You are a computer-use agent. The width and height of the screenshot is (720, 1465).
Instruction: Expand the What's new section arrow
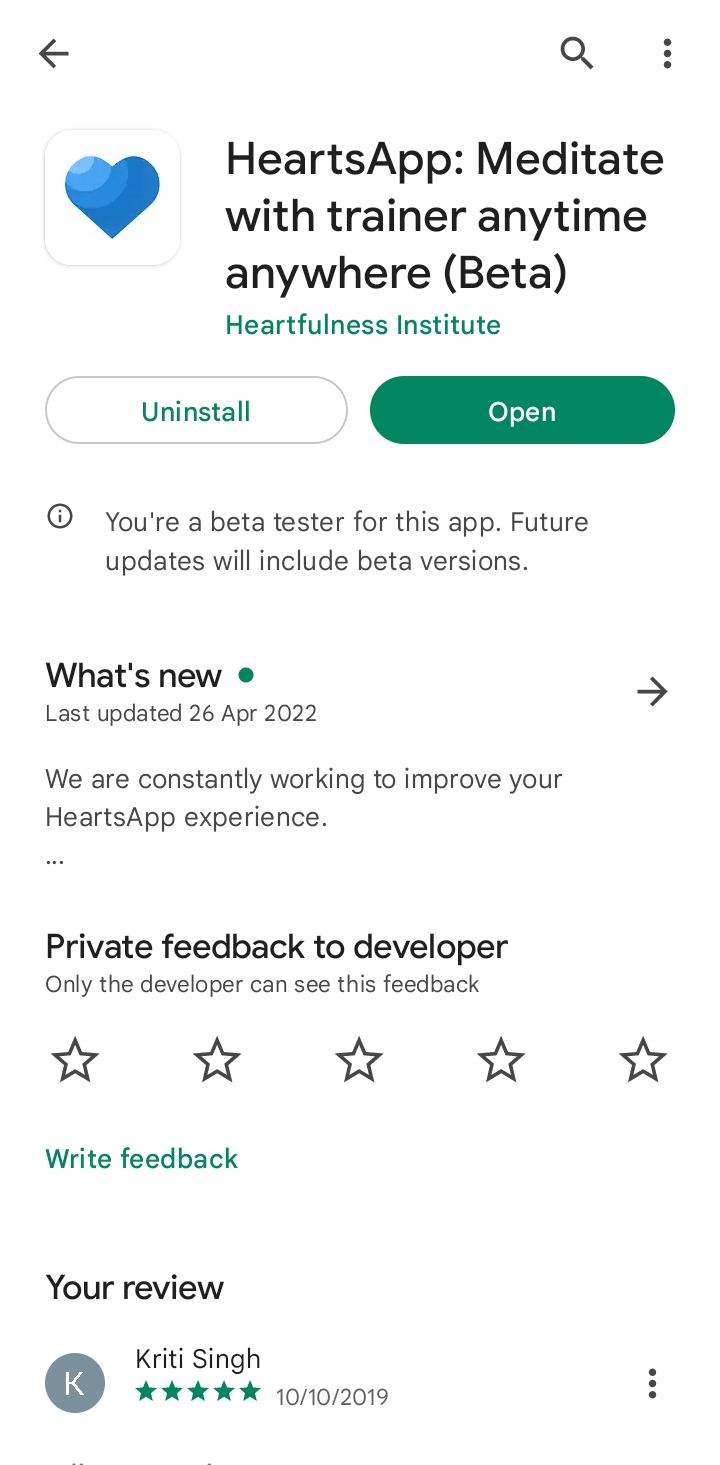click(652, 691)
